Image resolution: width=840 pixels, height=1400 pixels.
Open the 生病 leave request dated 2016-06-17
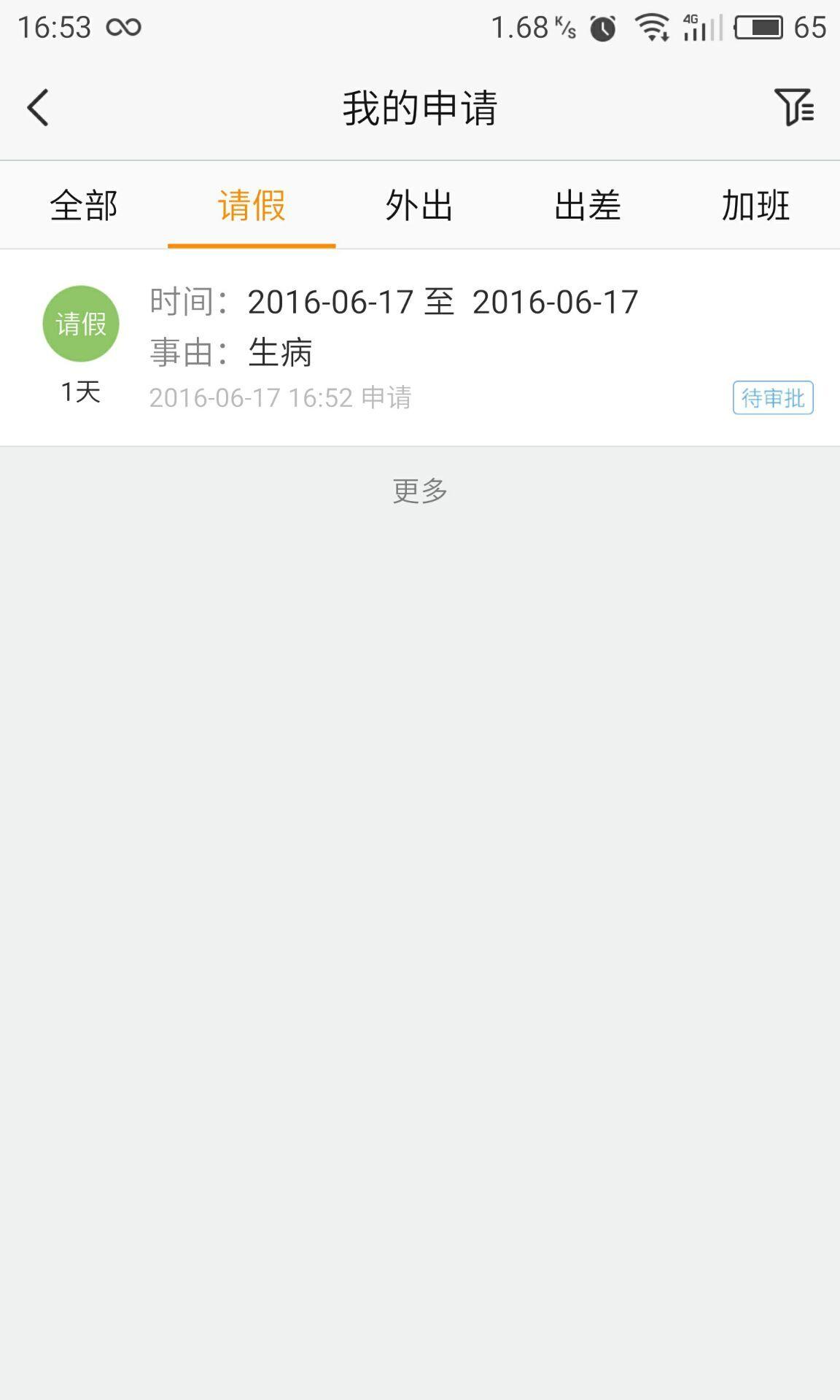419,347
